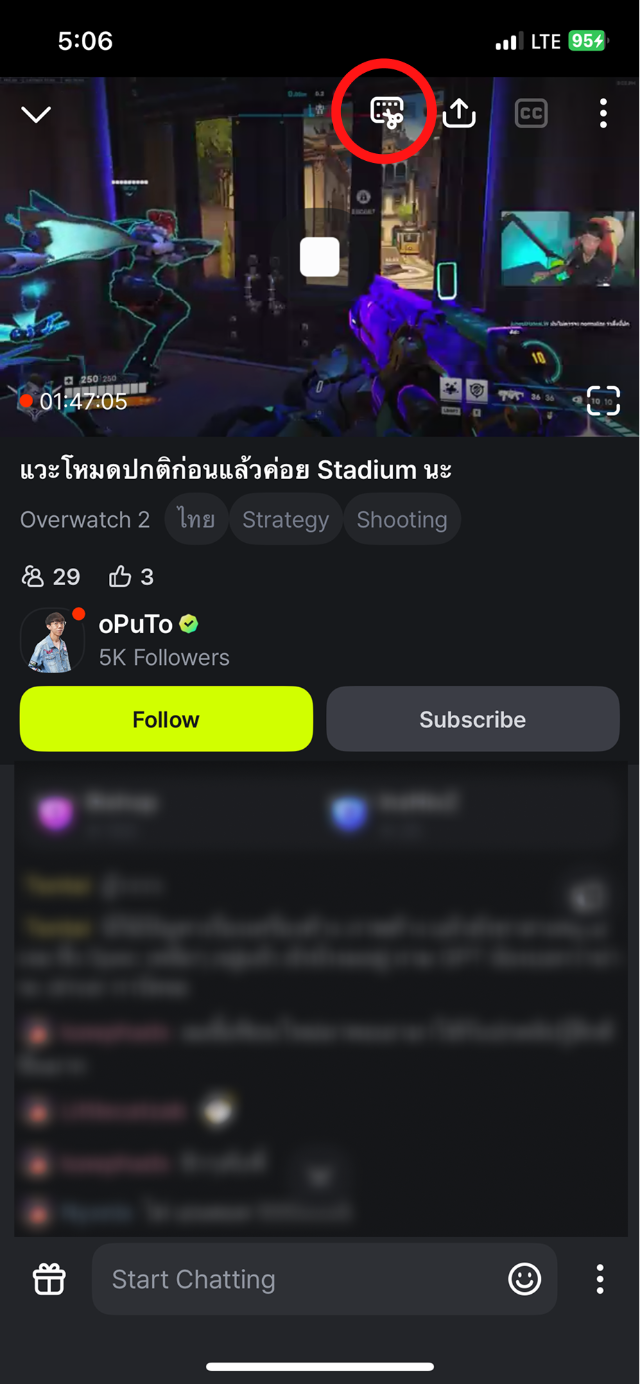The width and height of the screenshot is (640, 1384).
Task: Open the video player overflow menu
Action: 603,113
